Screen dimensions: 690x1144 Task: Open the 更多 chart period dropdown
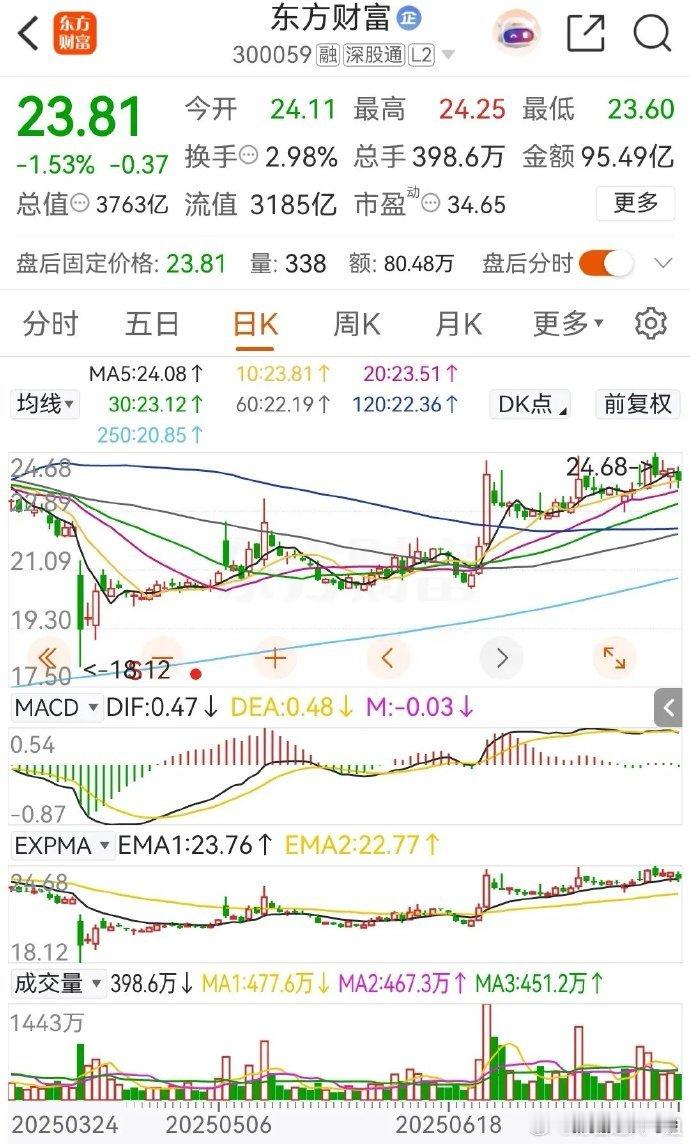click(x=568, y=323)
